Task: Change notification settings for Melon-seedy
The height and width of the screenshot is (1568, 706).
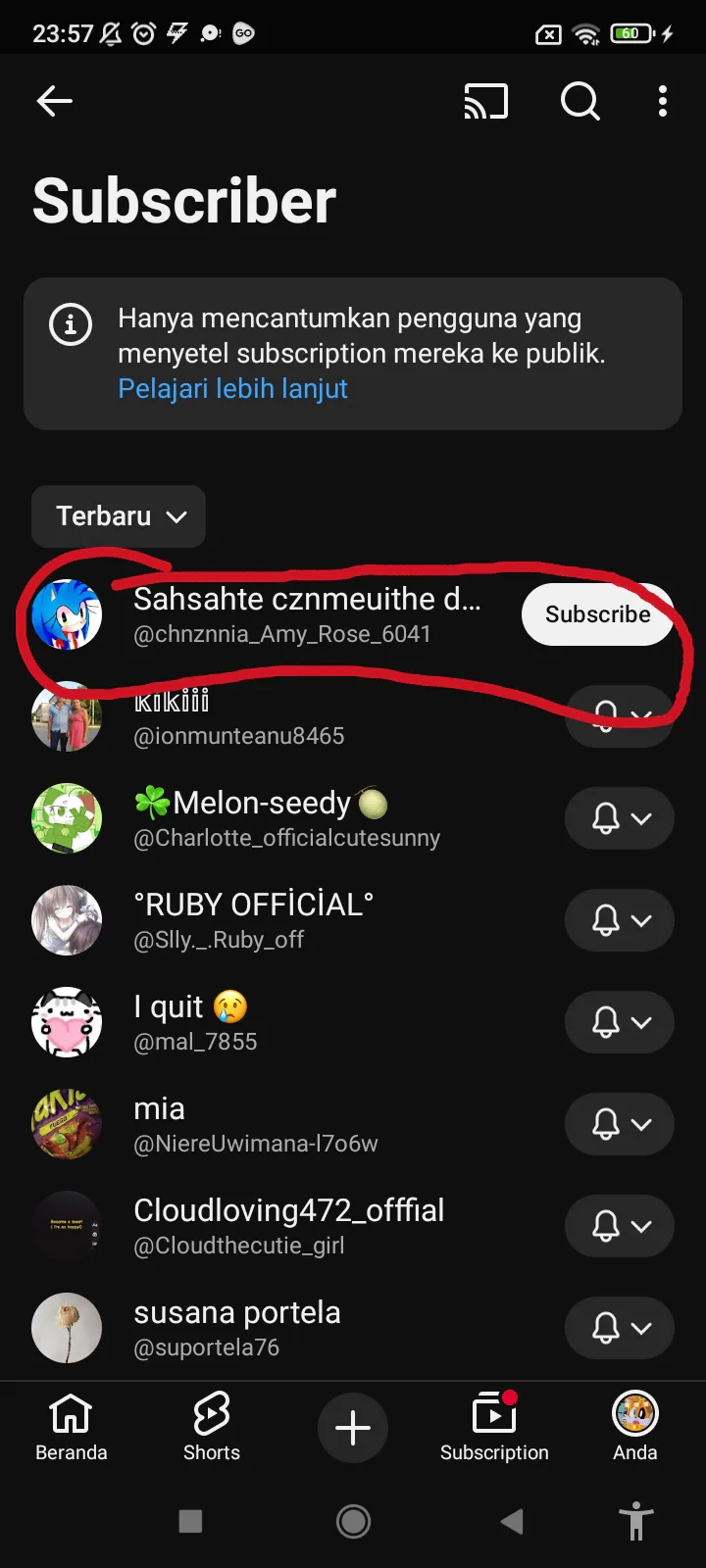Action: (x=620, y=818)
